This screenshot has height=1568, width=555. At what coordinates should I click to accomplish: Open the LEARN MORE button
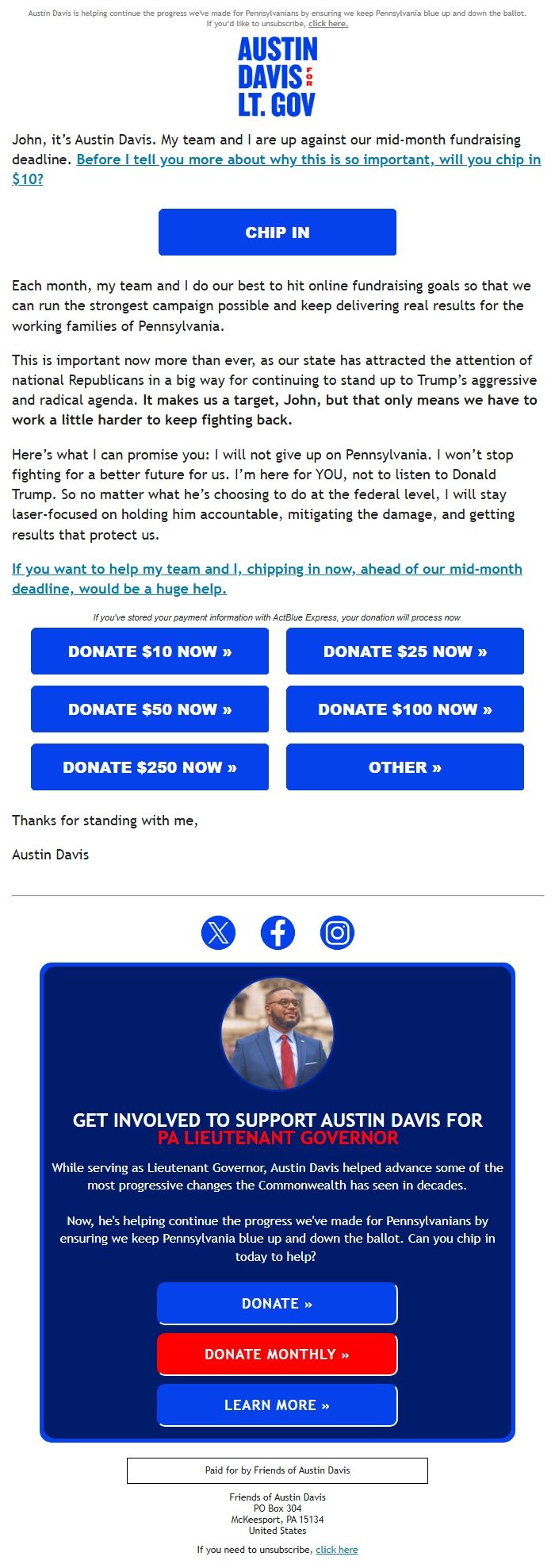277,1405
